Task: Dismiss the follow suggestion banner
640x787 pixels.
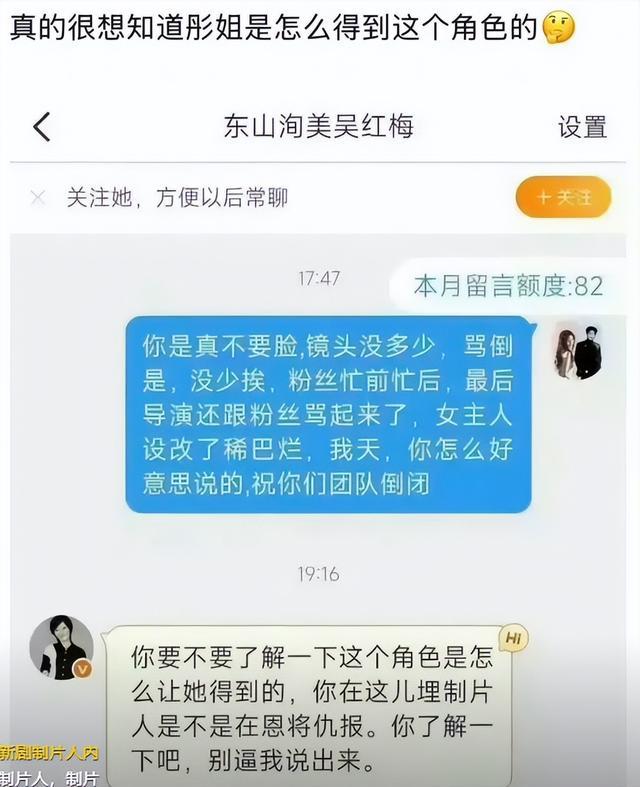Action: (x=38, y=198)
